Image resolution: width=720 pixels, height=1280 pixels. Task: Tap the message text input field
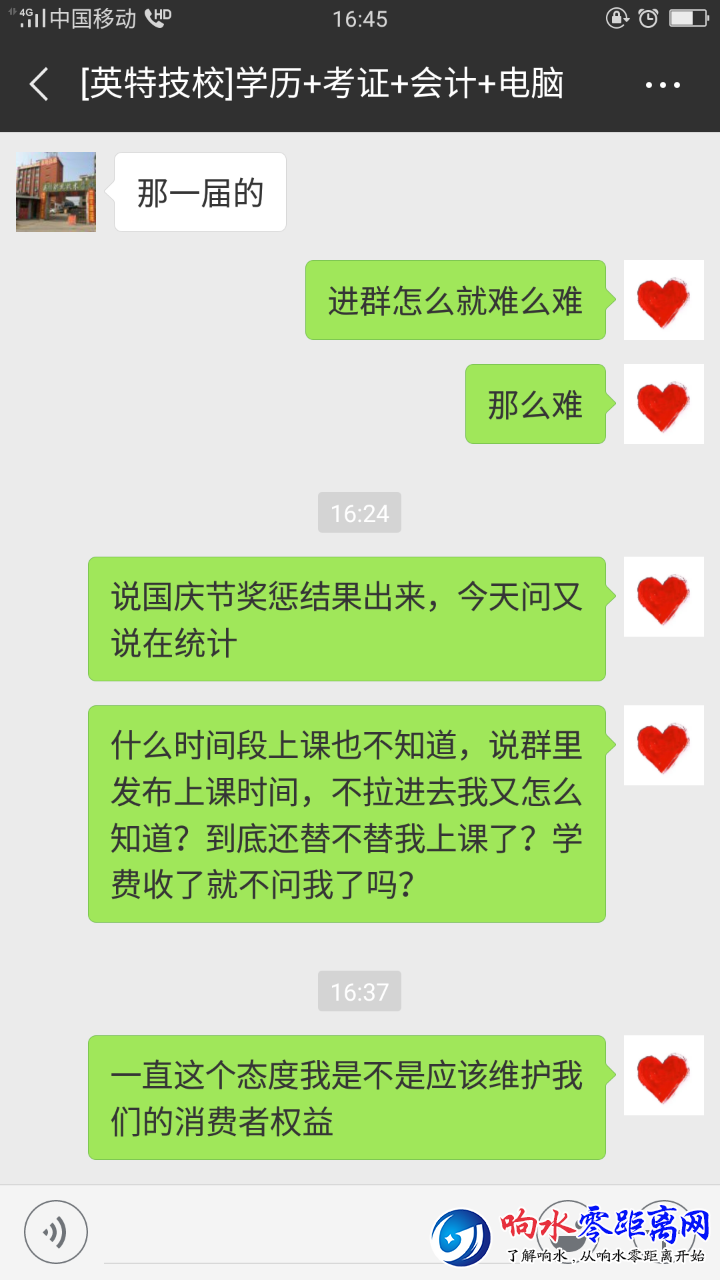300,1232
